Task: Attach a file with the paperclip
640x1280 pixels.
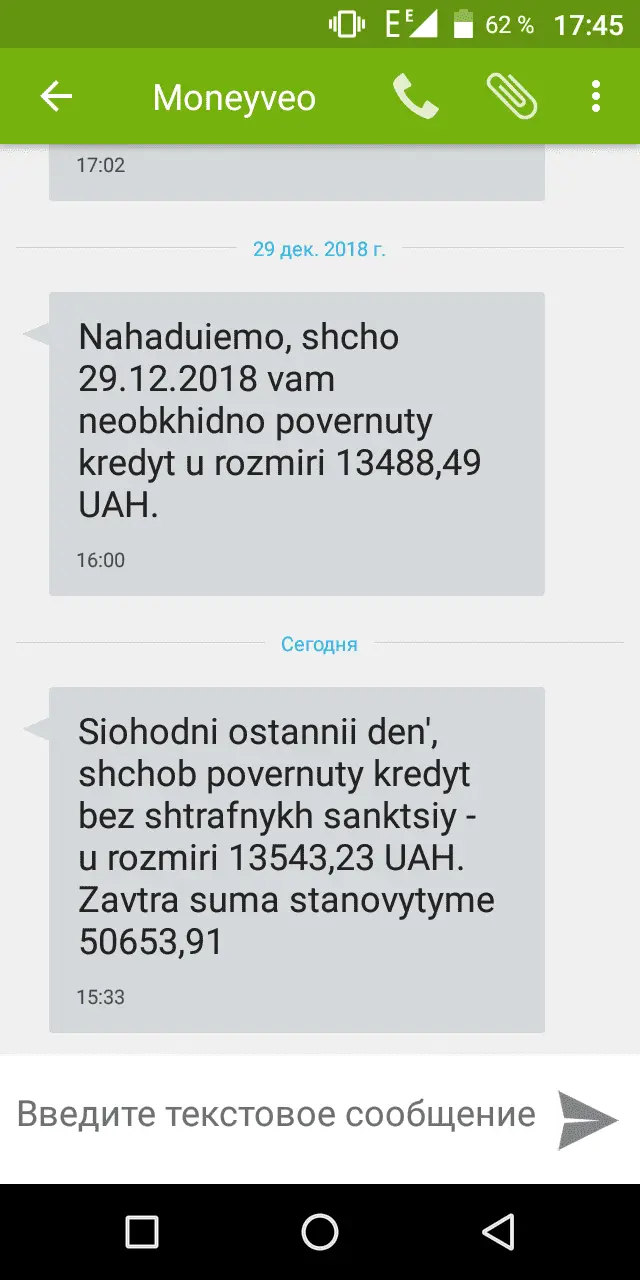Action: tap(511, 97)
